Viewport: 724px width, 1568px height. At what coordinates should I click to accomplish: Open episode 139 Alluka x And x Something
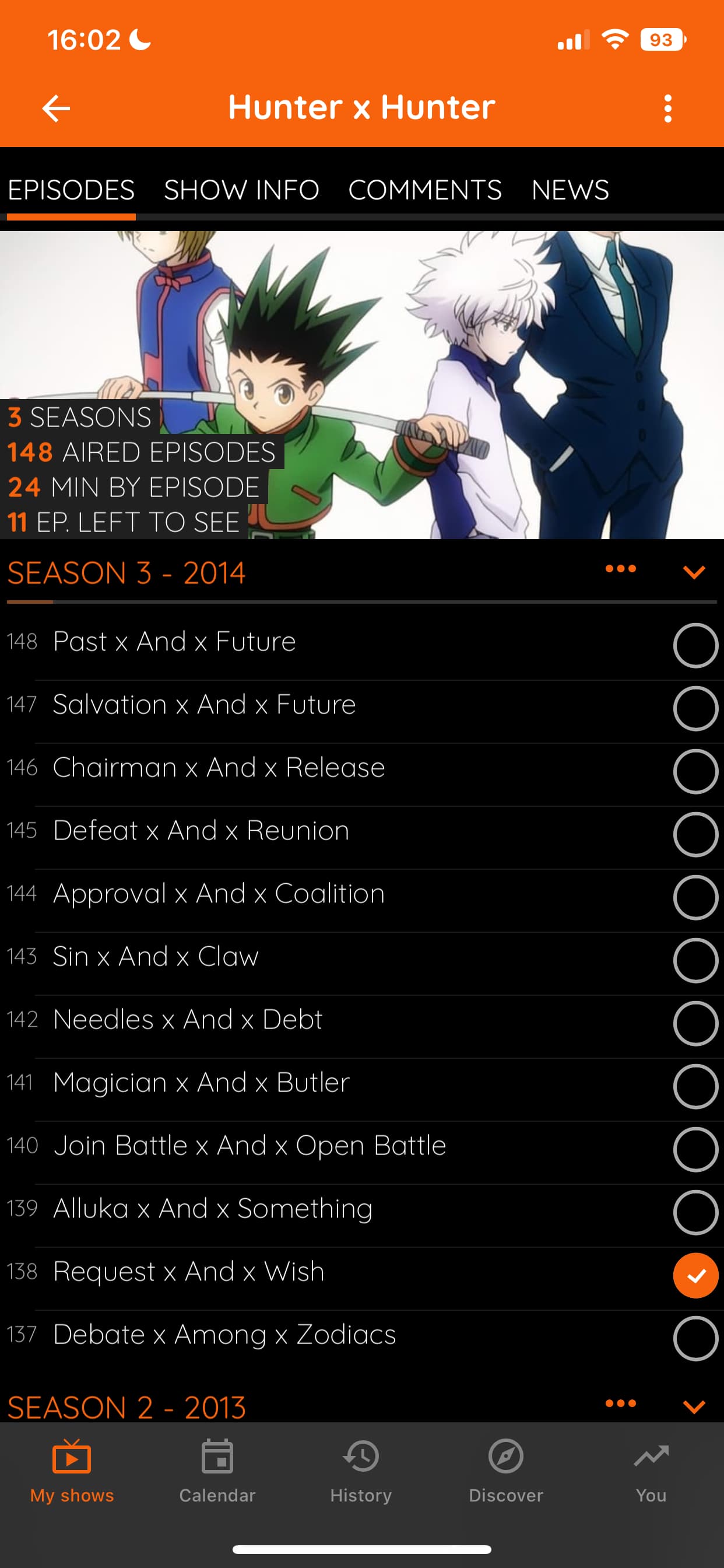[x=213, y=1208]
